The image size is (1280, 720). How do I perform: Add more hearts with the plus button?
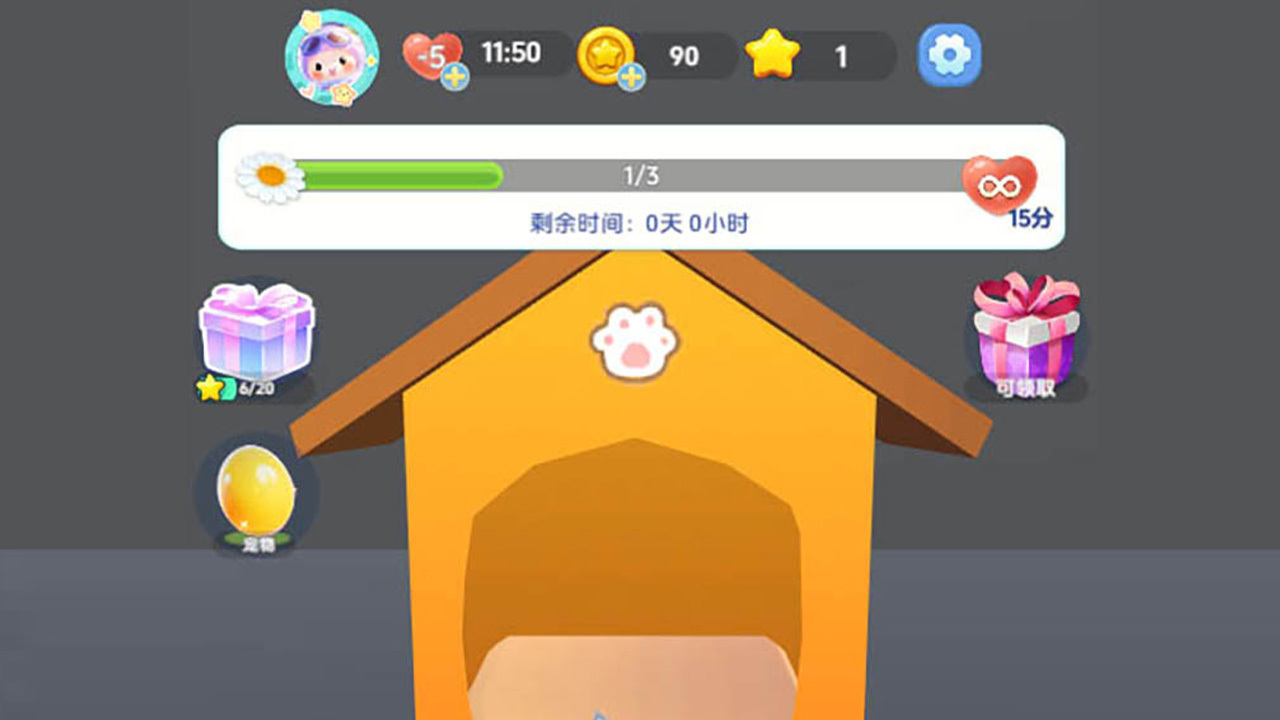click(x=455, y=76)
